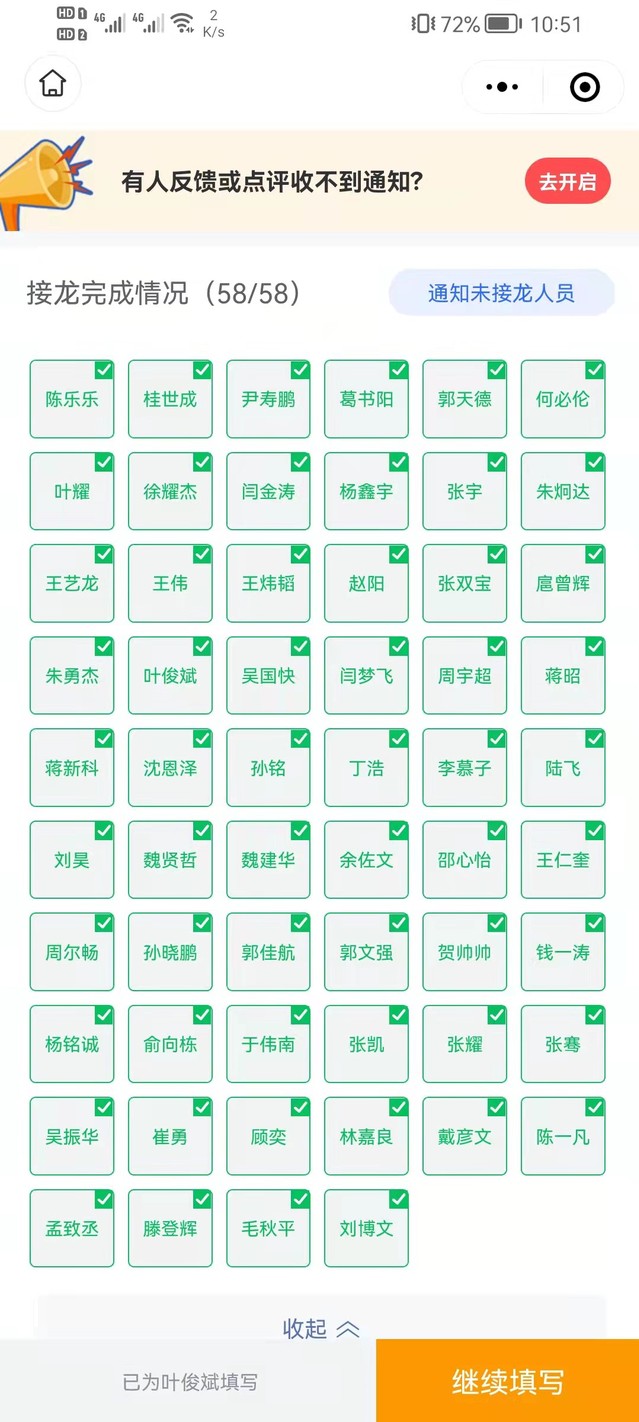Open the 刘博文 tile
Image resolution: width=639 pixels, height=1422 pixels.
[x=366, y=1229]
